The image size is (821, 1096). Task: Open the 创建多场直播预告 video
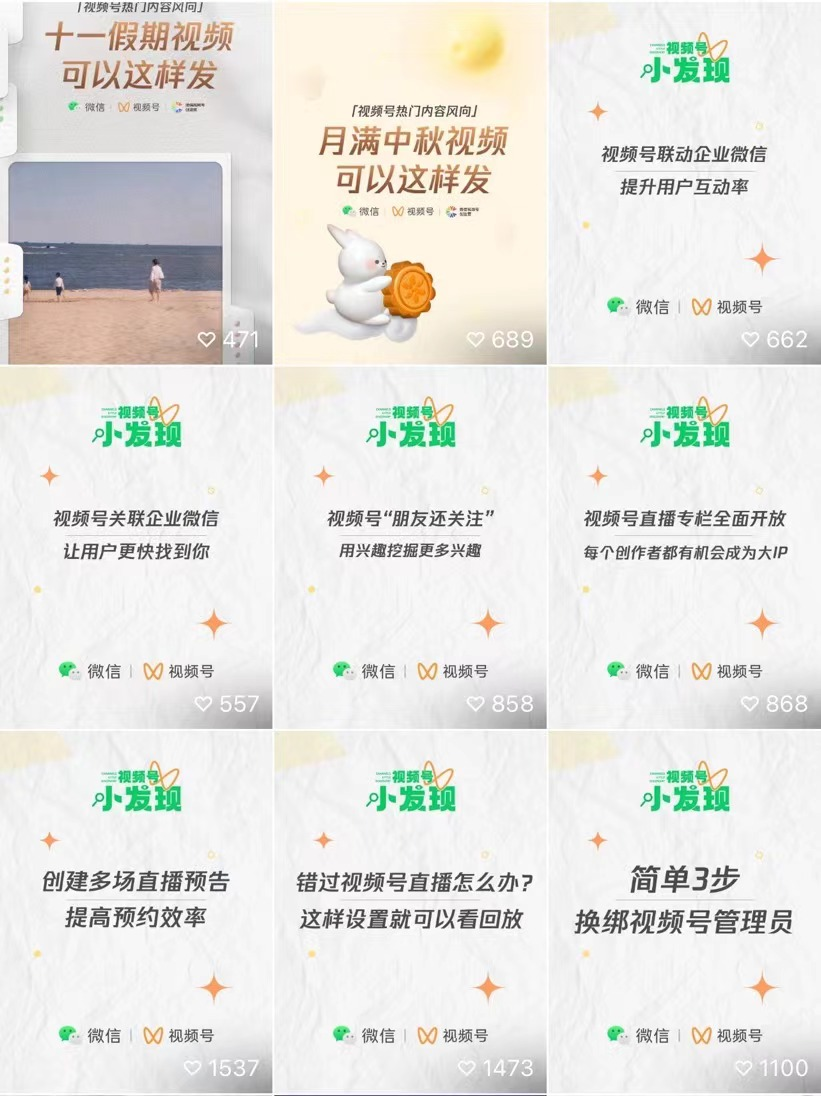point(136,912)
